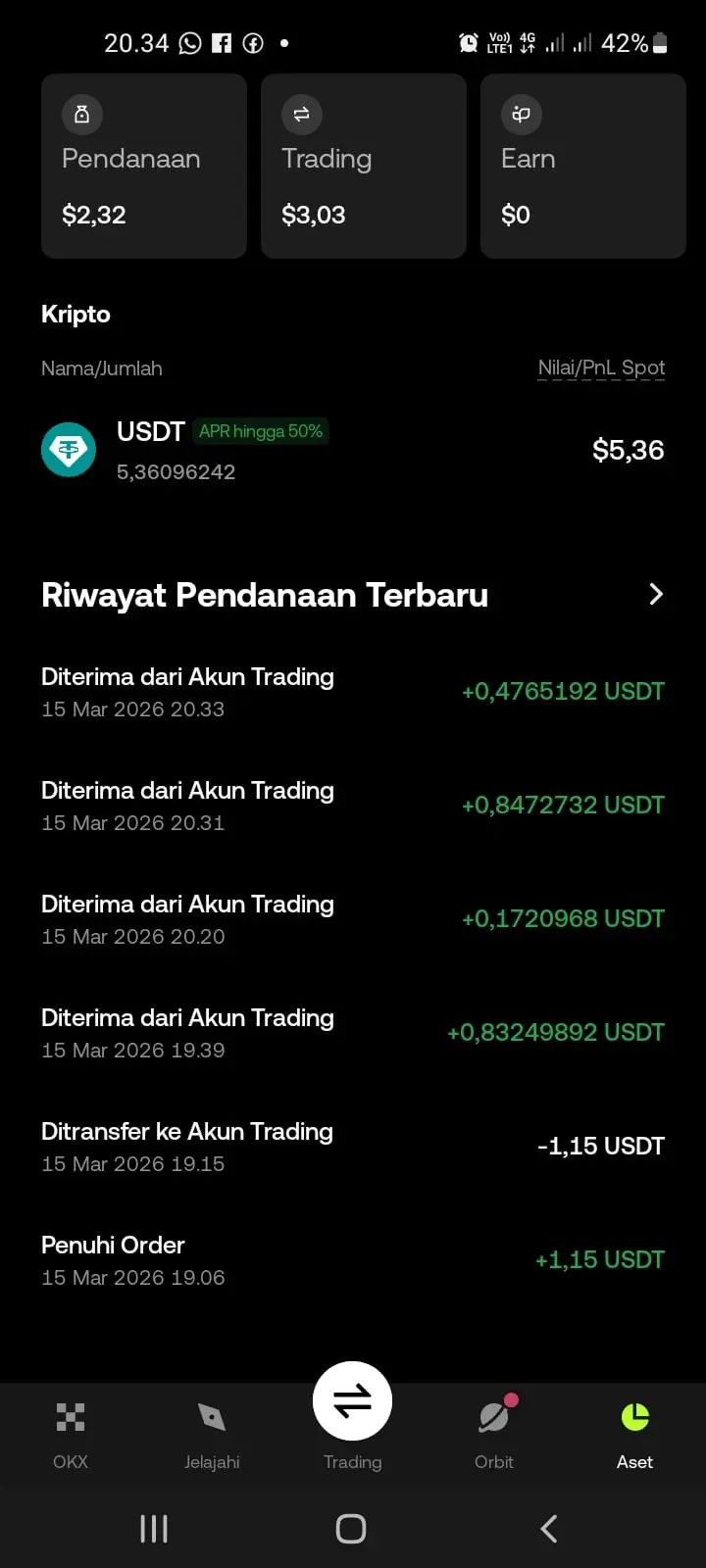Image resolution: width=706 pixels, height=1568 pixels.
Task: Expand Riwayat Pendanaan Terbaru with the chevron
Action: (656, 595)
